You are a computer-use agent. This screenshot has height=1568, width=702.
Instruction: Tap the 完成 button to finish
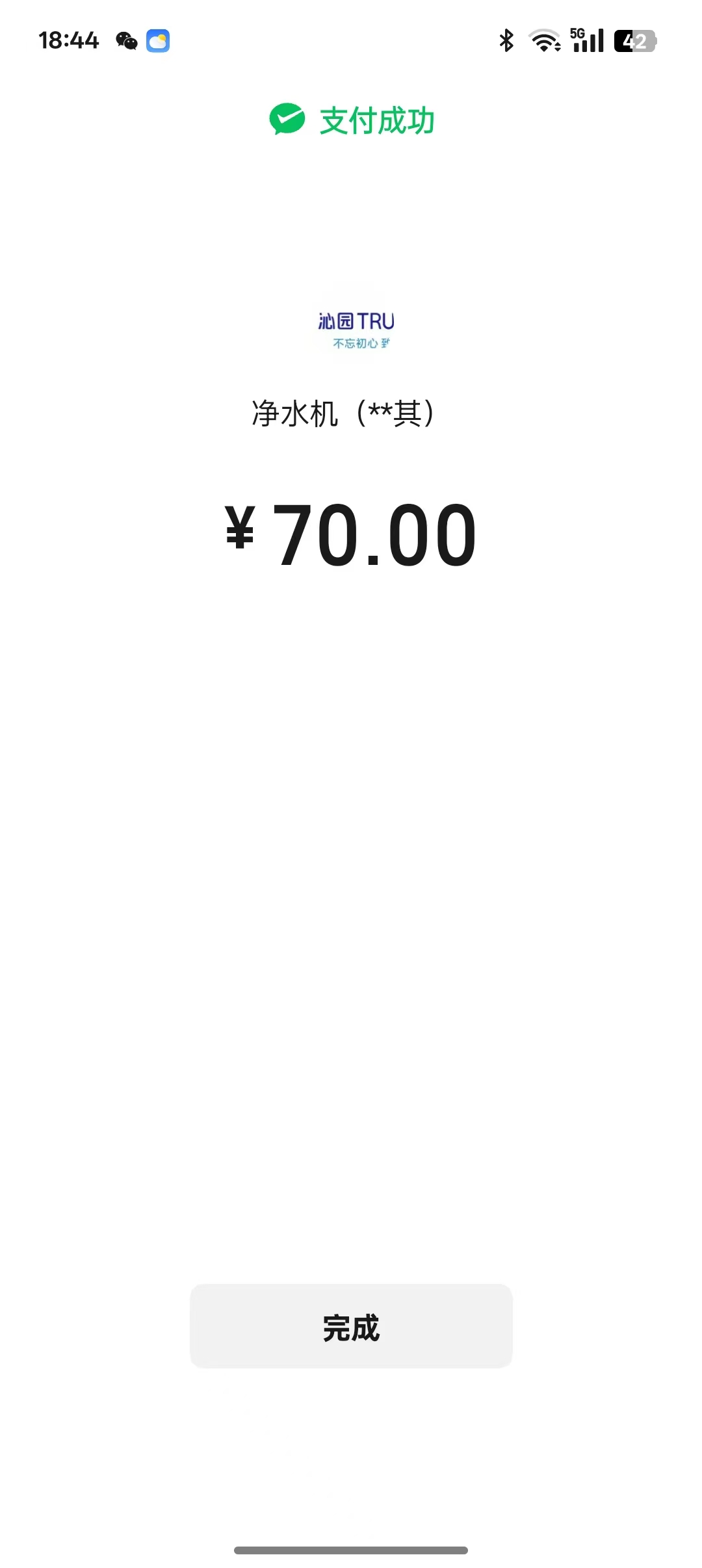351,1326
